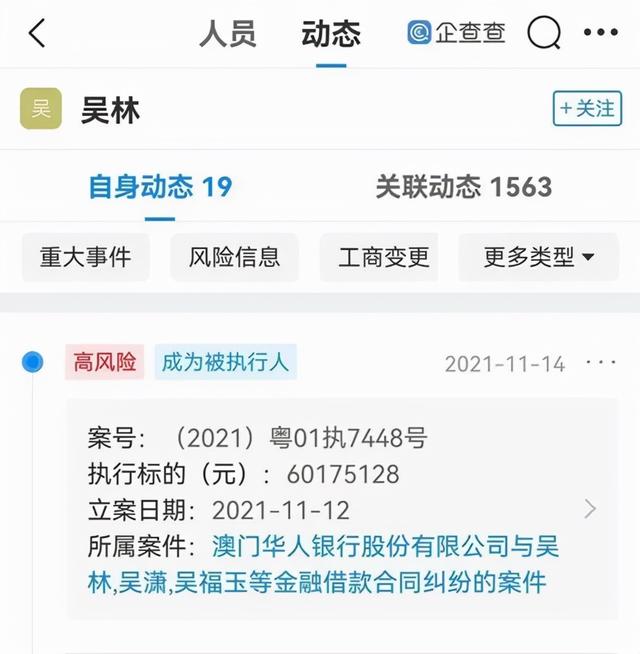The height and width of the screenshot is (654, 640).
Task: Filter by 工商变更
Action: tap(384, 257)
